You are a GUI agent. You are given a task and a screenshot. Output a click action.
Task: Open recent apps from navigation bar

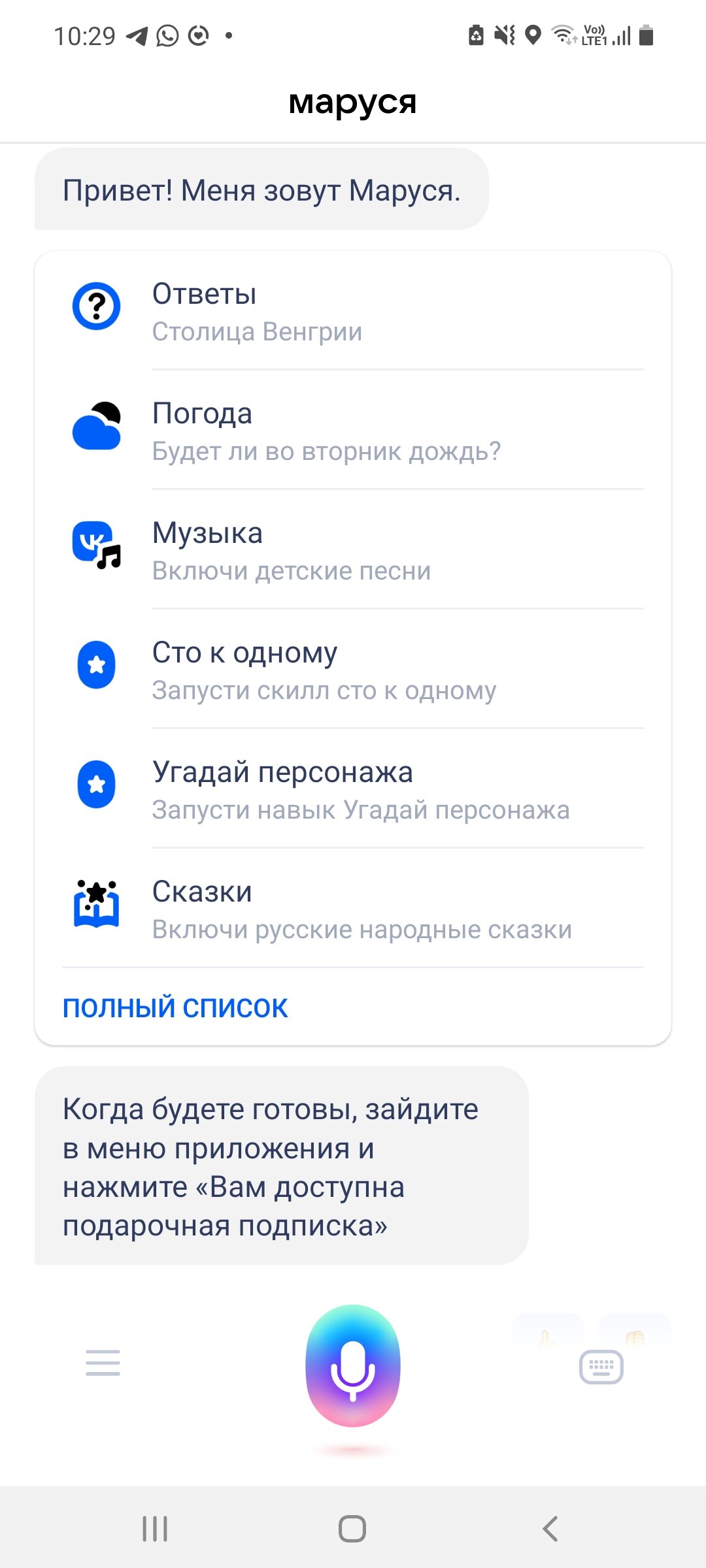tap(155, 1529)
